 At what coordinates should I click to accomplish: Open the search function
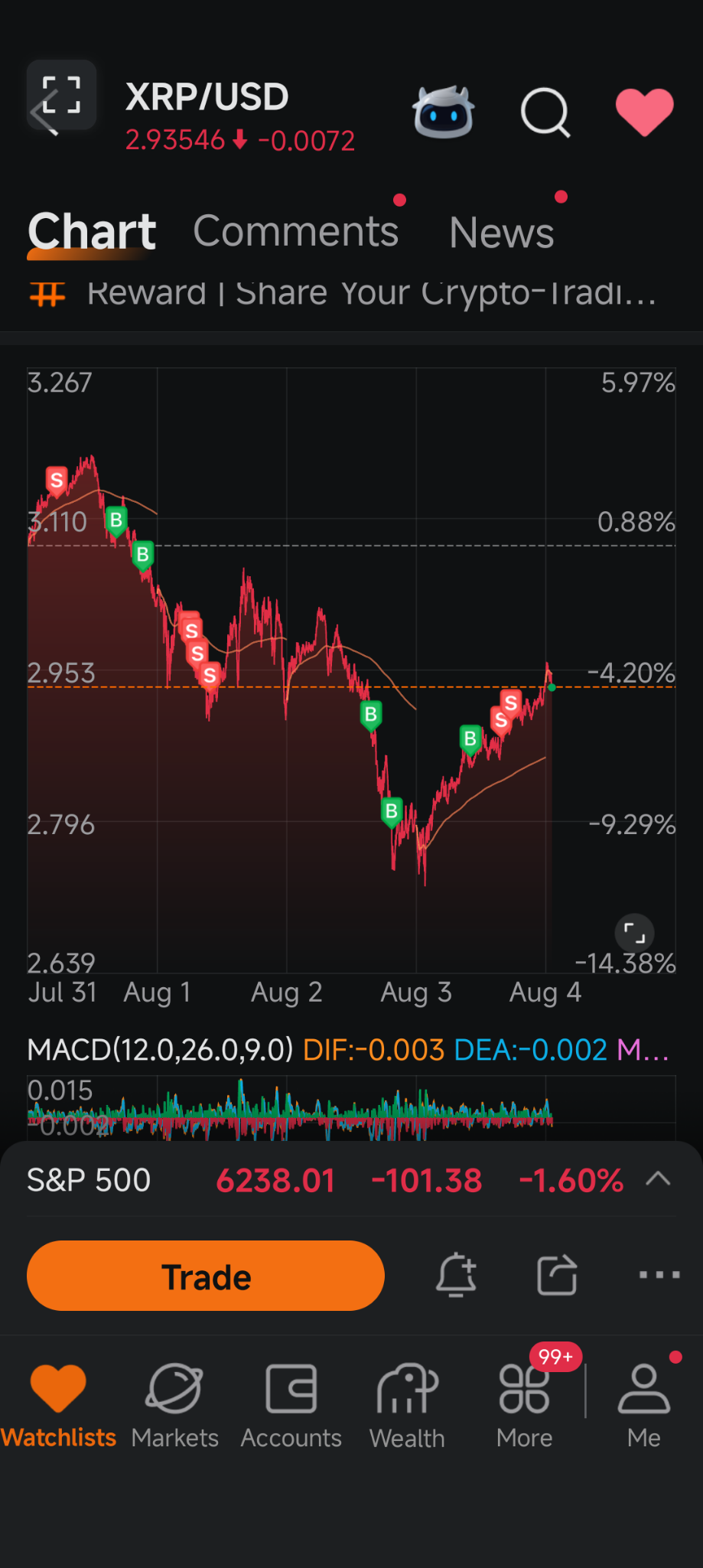point(545,111)
